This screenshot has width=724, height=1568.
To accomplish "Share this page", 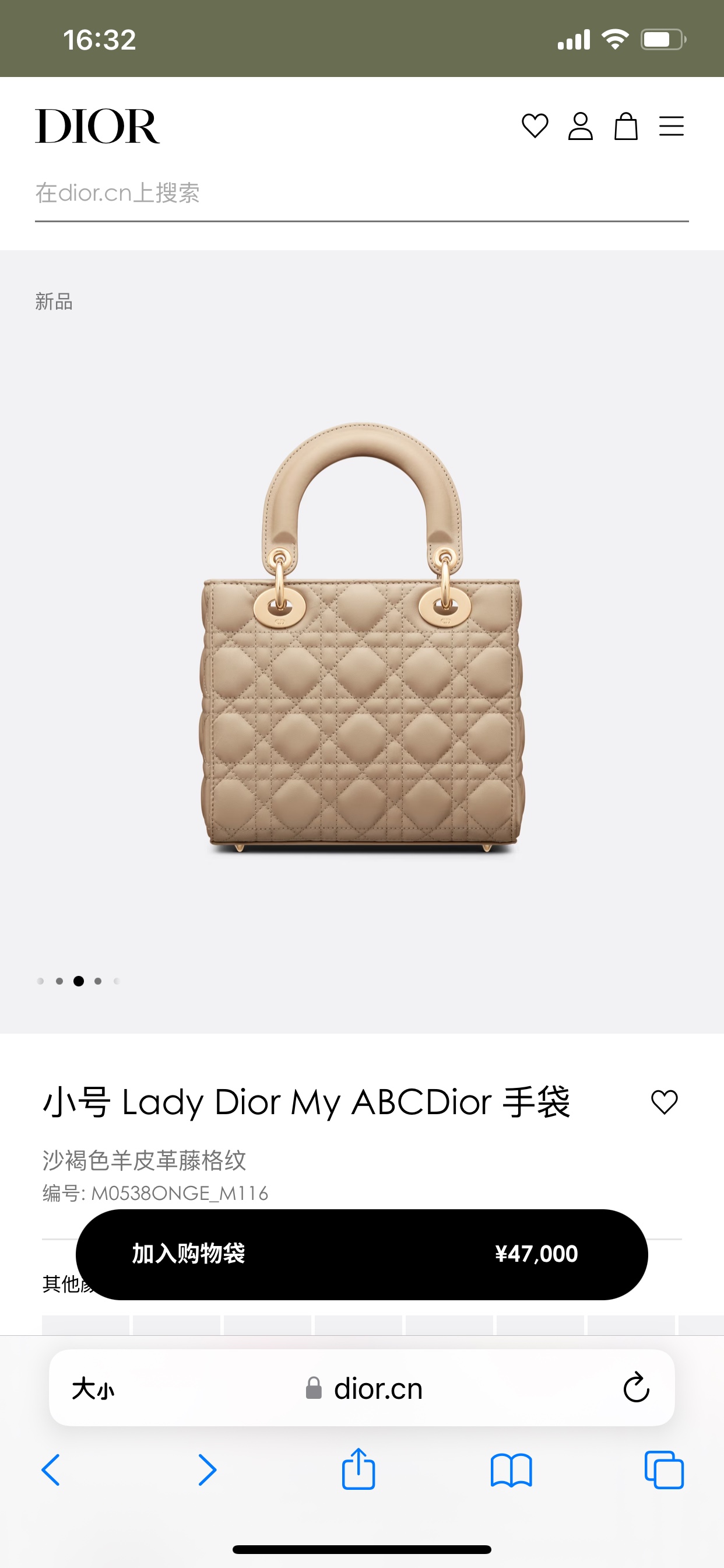I will 359,1468.
